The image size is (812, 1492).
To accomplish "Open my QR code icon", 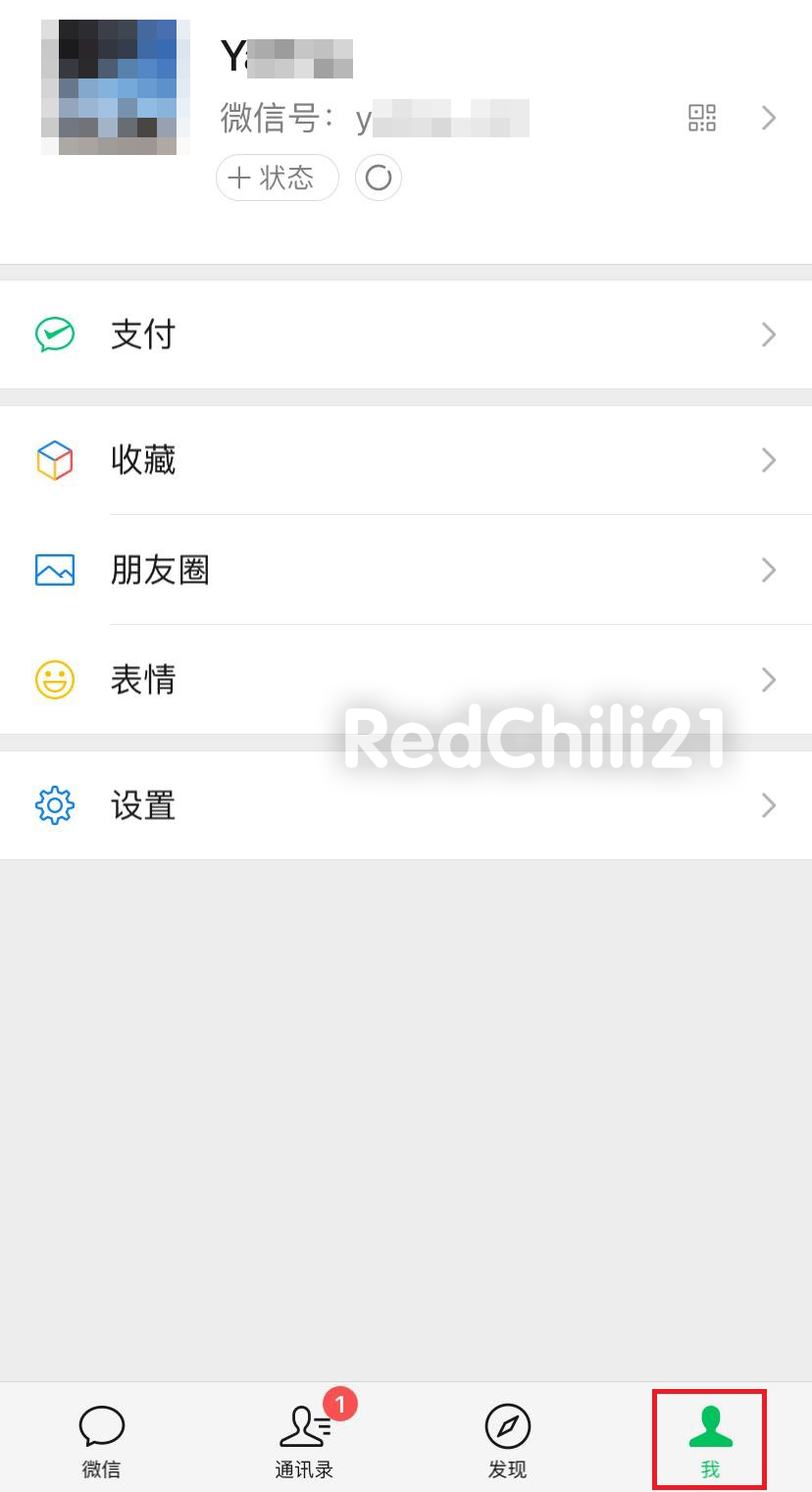I will (x=702, y=118).
